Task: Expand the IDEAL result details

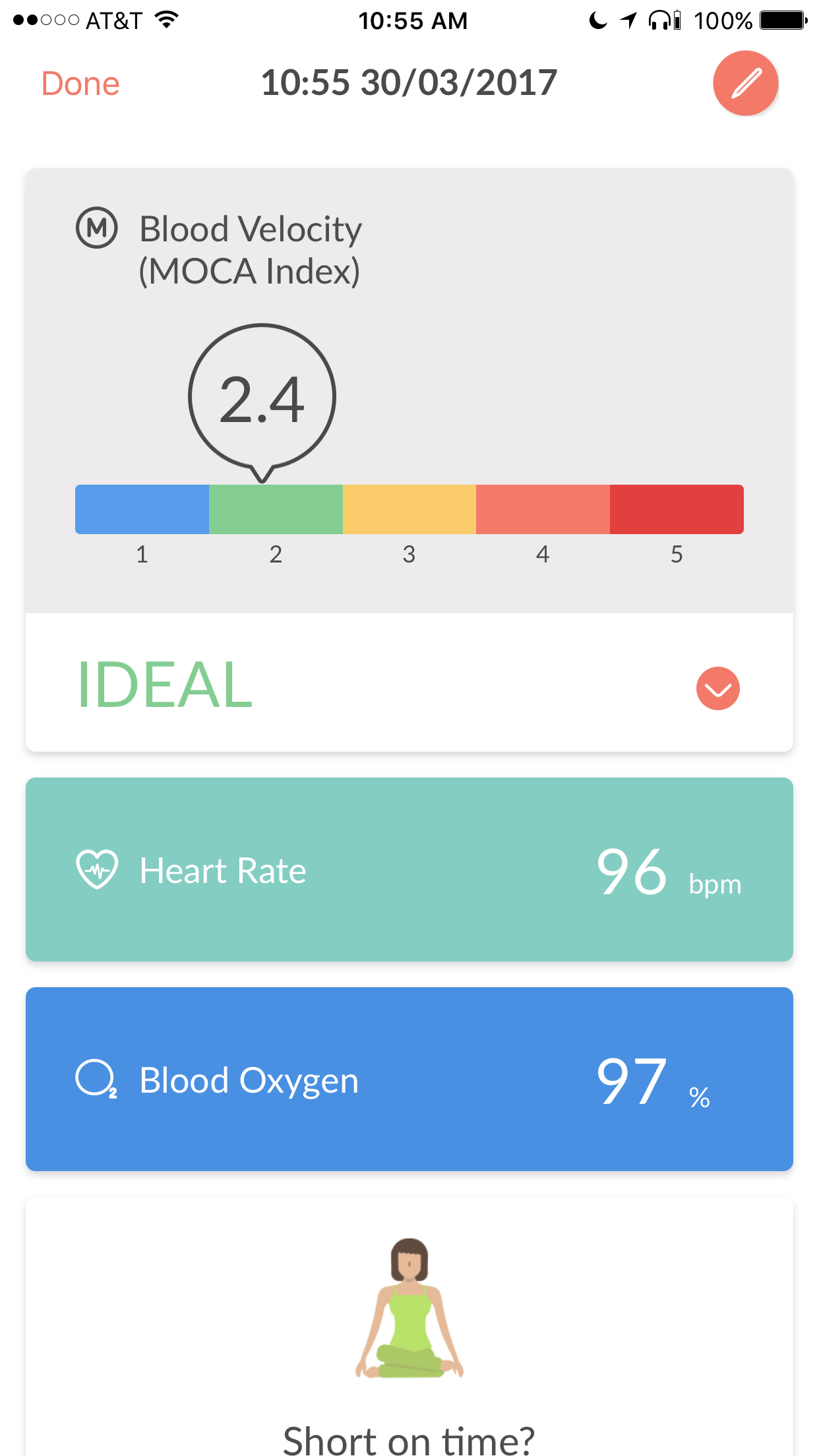Action: 717,688
